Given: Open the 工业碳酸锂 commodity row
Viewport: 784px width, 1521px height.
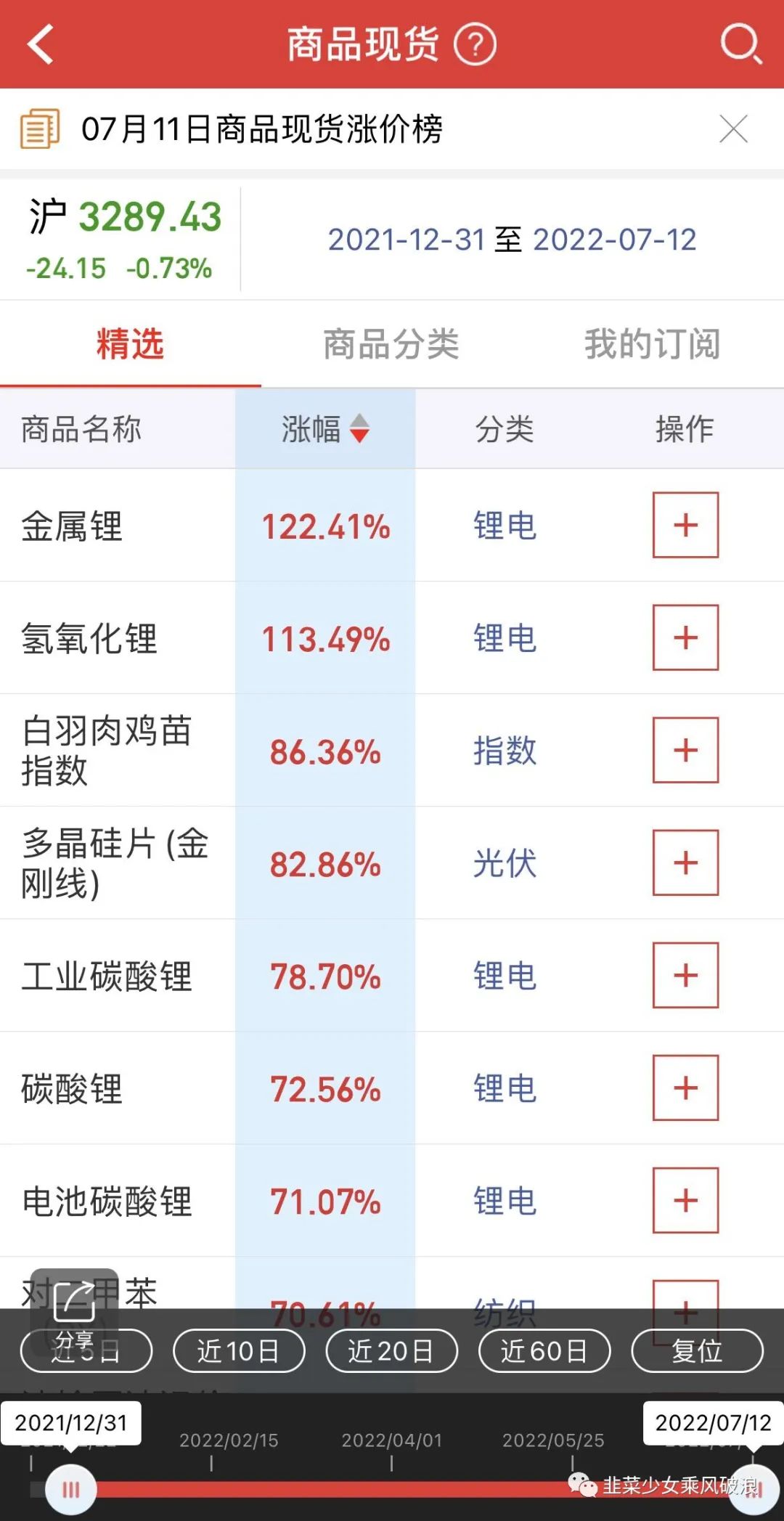Looking at the screenshot, I should click(107, 976).
